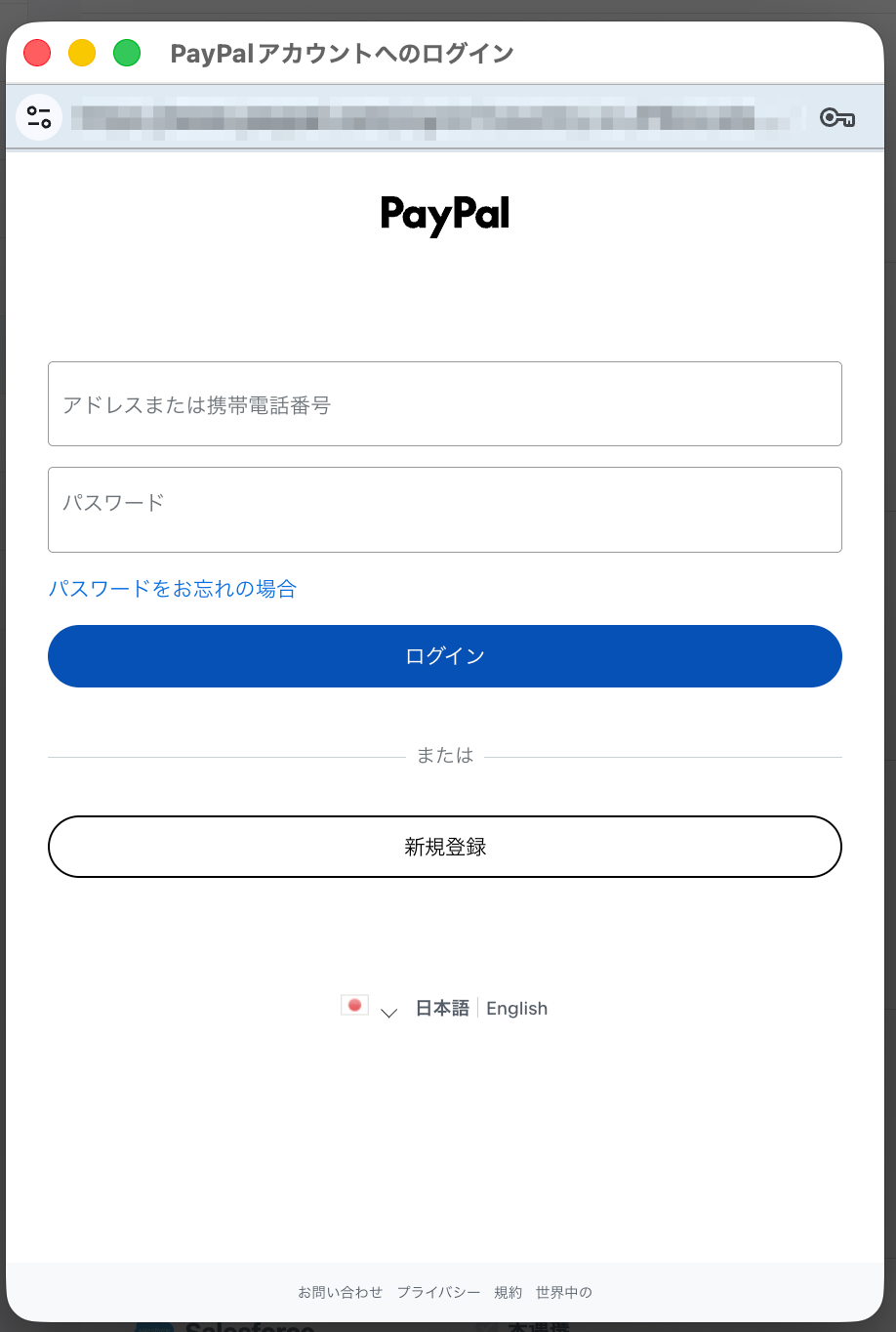Open the saved passwords key icon
The height and width of the screenshot is (1332, 896).
click(836, 118)
